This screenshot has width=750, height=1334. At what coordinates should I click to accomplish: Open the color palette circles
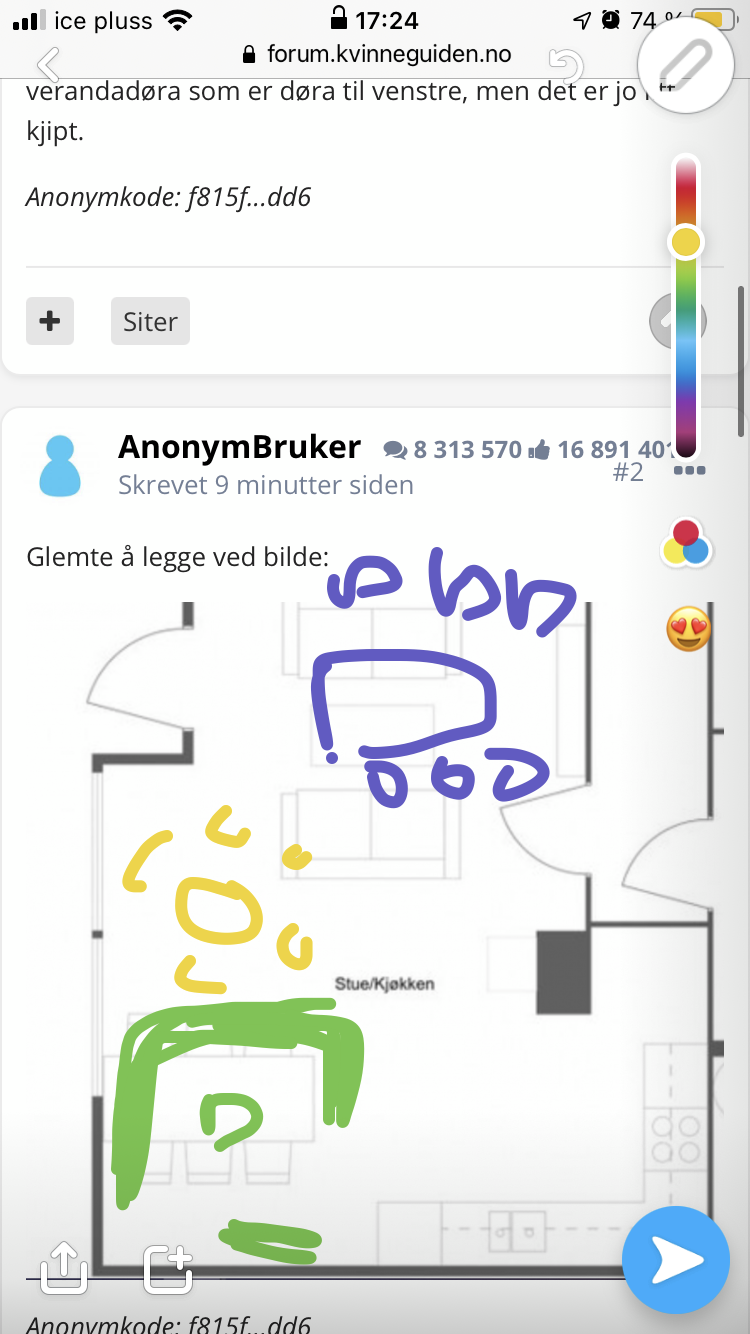pos(686,544)
